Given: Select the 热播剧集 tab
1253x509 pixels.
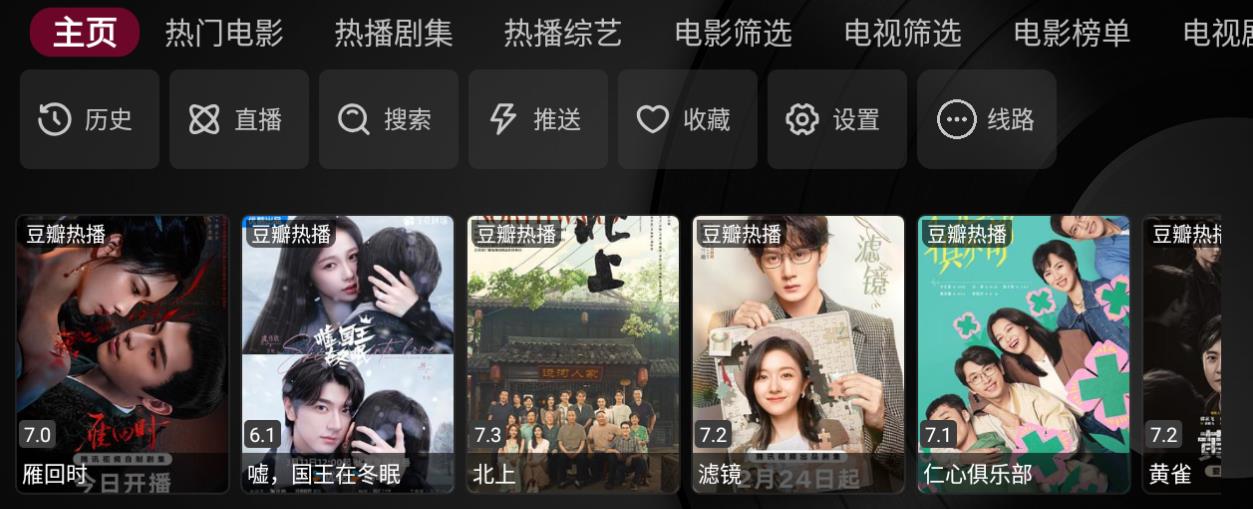Looking at the screenshot, I should (394, 33).
